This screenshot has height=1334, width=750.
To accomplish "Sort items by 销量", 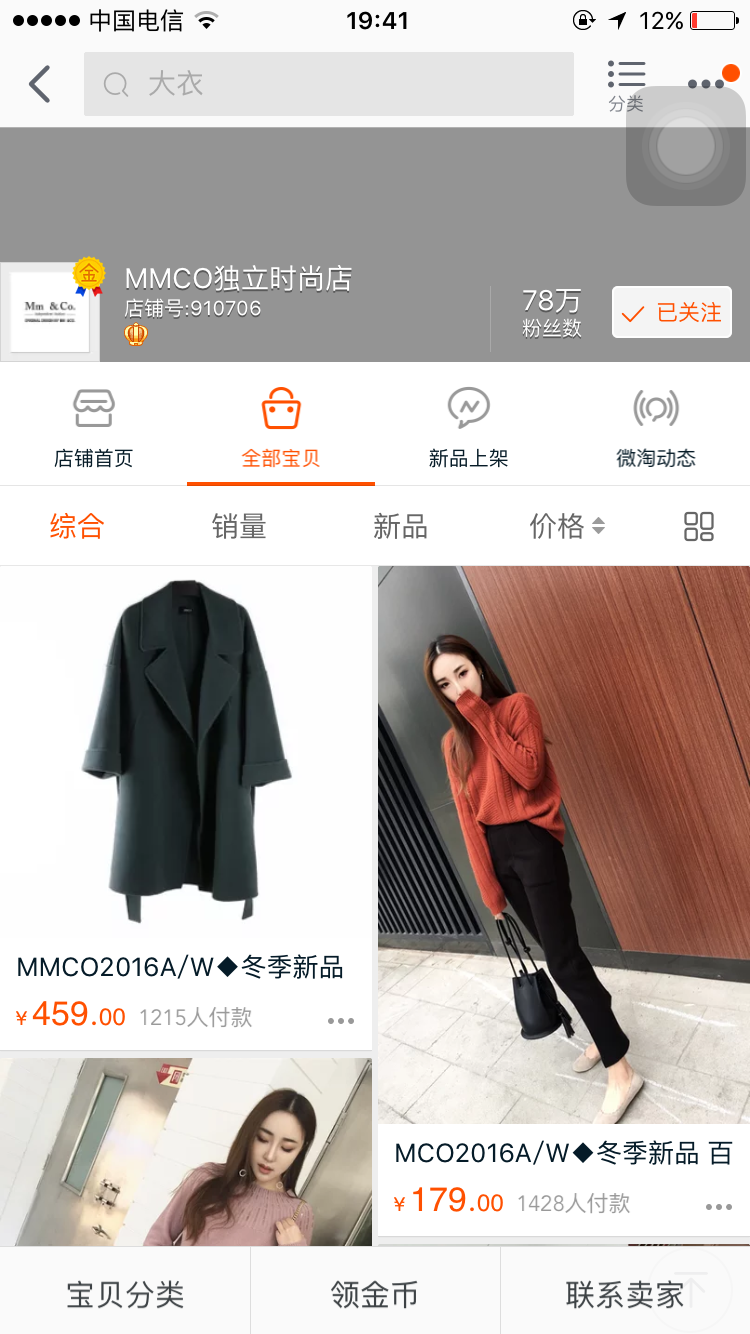I will pos(239,526).
